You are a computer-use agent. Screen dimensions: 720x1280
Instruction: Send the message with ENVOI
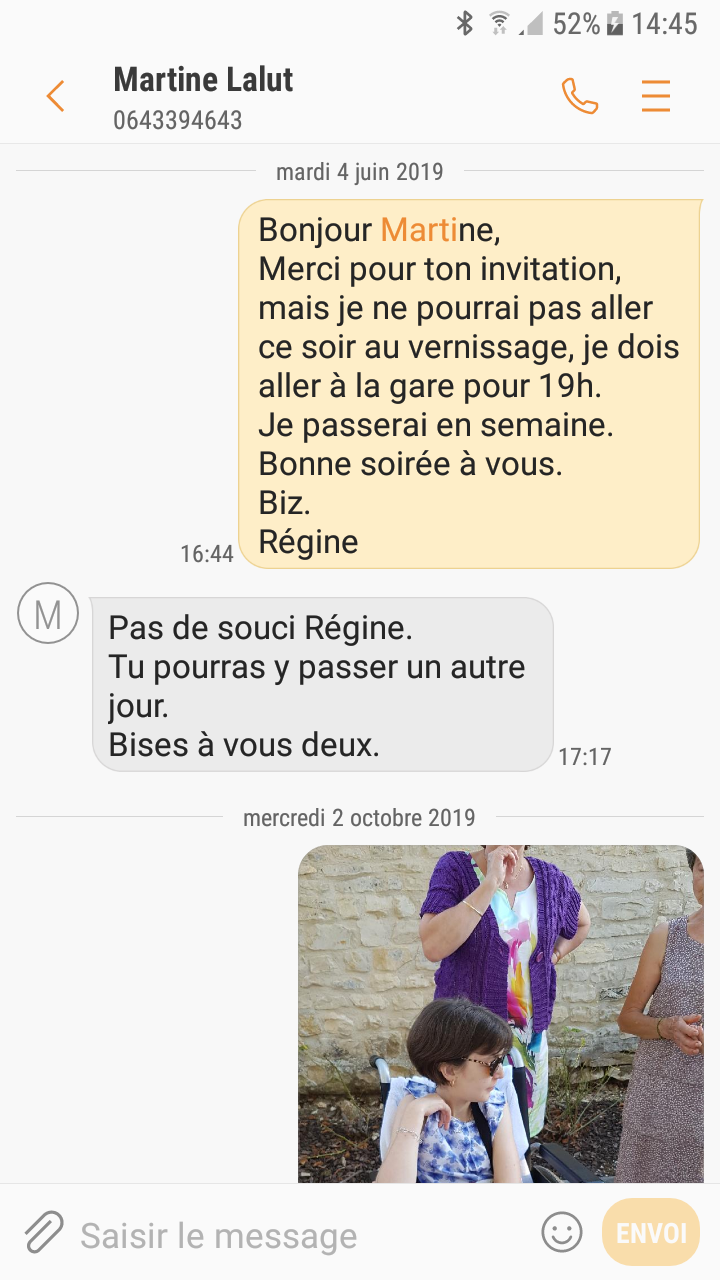pos(650,1232)
